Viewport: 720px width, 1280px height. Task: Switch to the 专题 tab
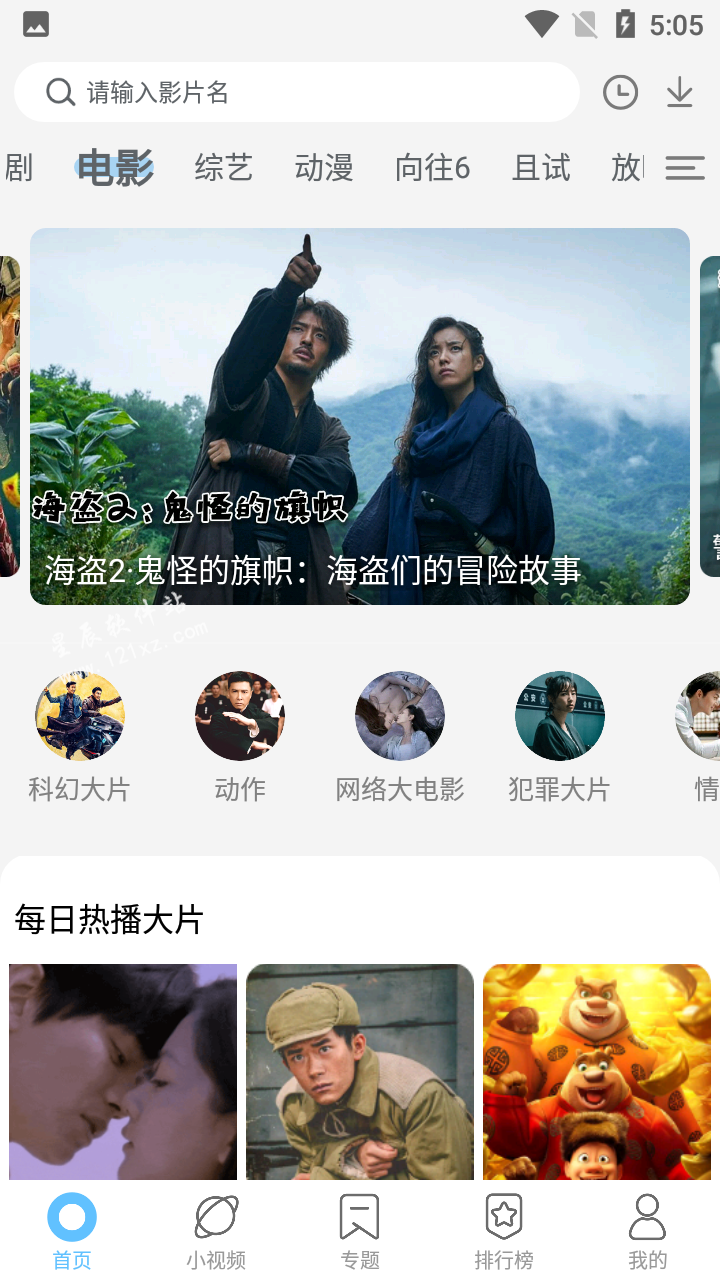pyautogui.click(x=360, y=1232)
